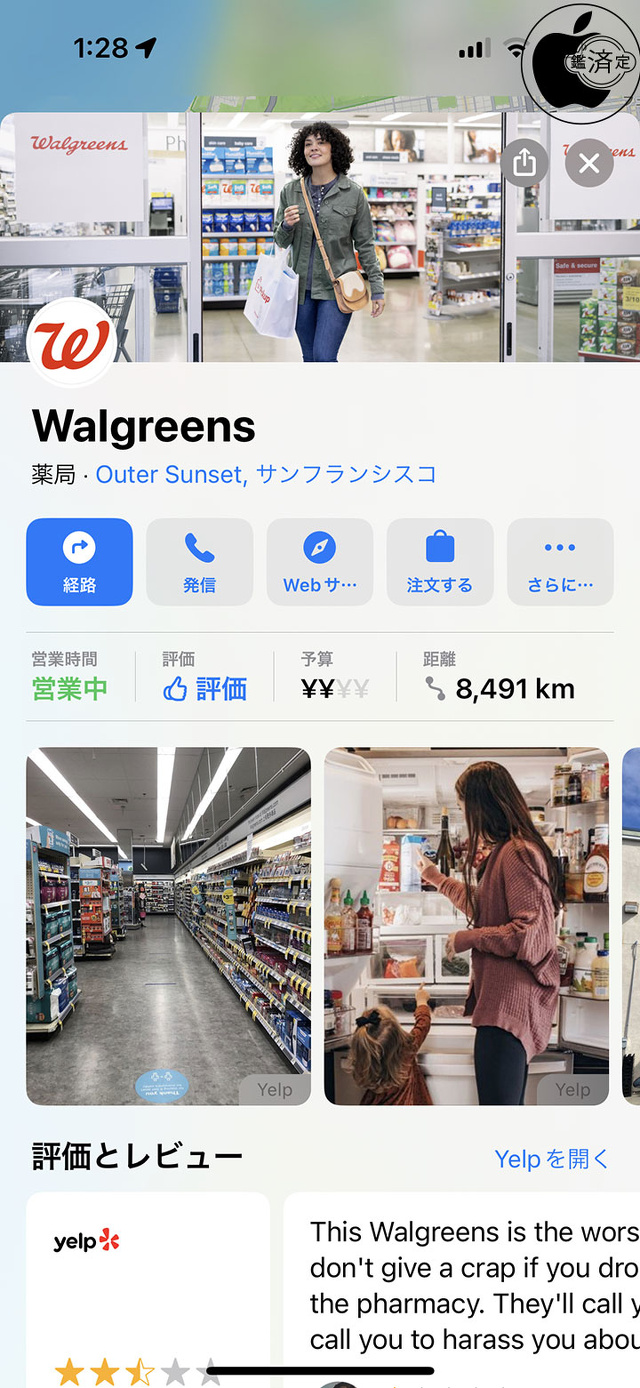Share this Walgreens place card
640x1388 pixels.
526,163
